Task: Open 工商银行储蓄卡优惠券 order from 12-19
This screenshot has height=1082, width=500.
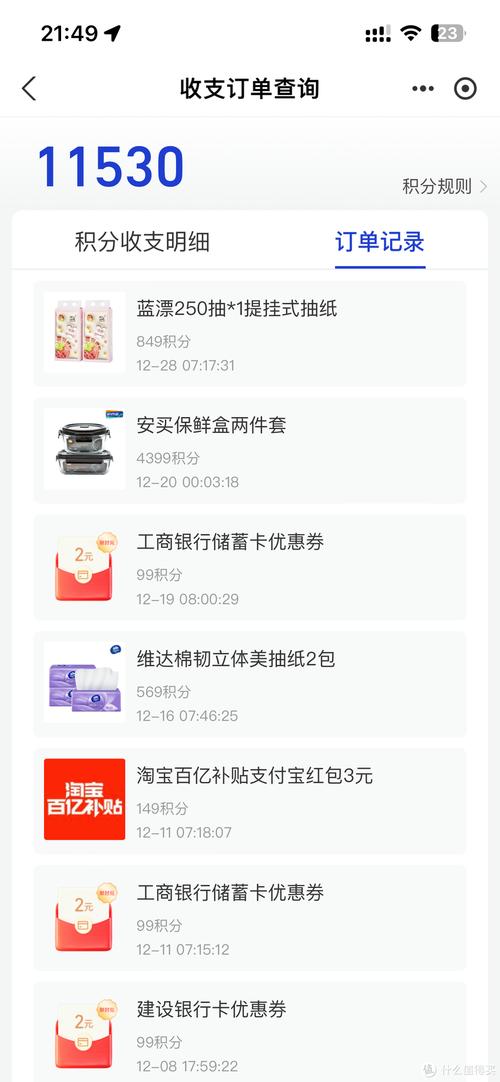Action: 250,567
